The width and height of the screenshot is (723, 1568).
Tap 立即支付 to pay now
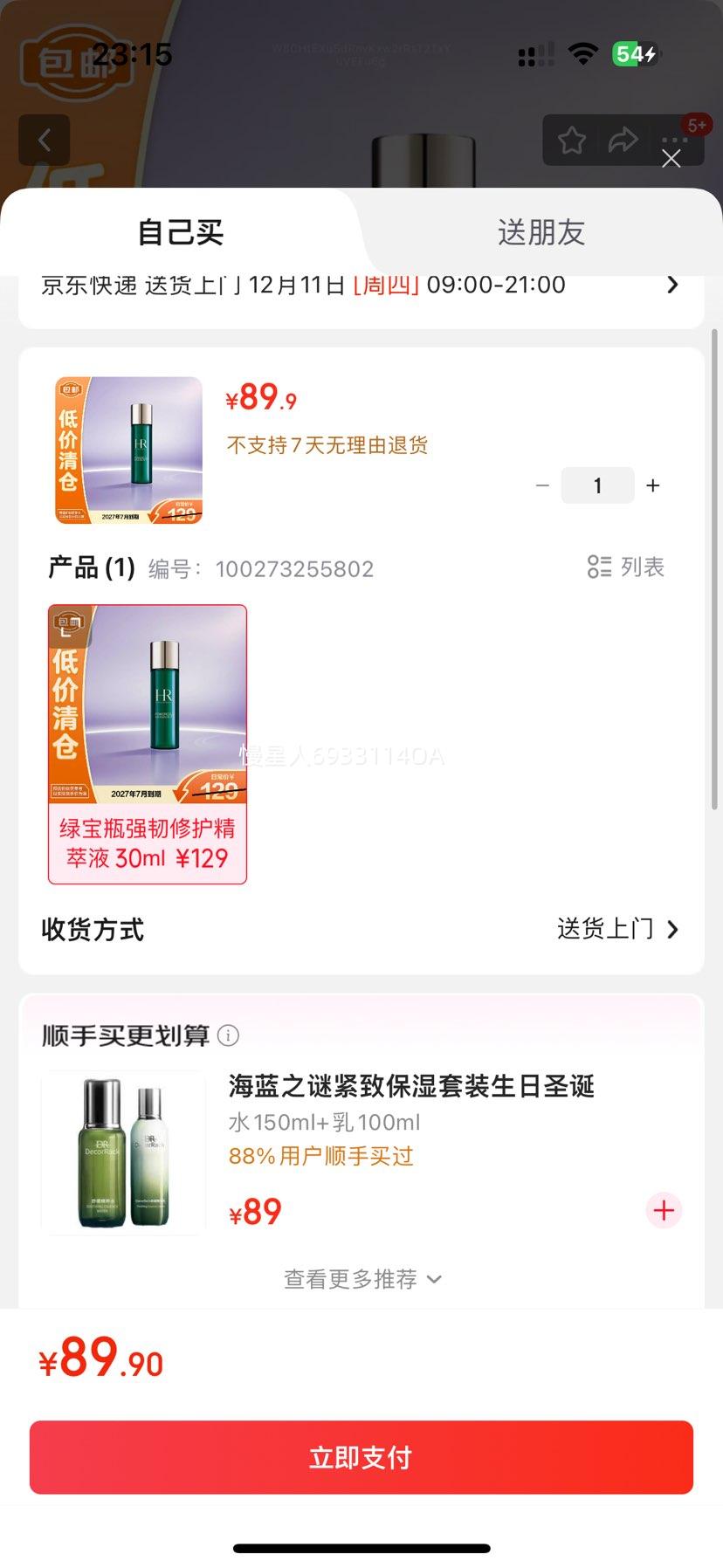361,1457
